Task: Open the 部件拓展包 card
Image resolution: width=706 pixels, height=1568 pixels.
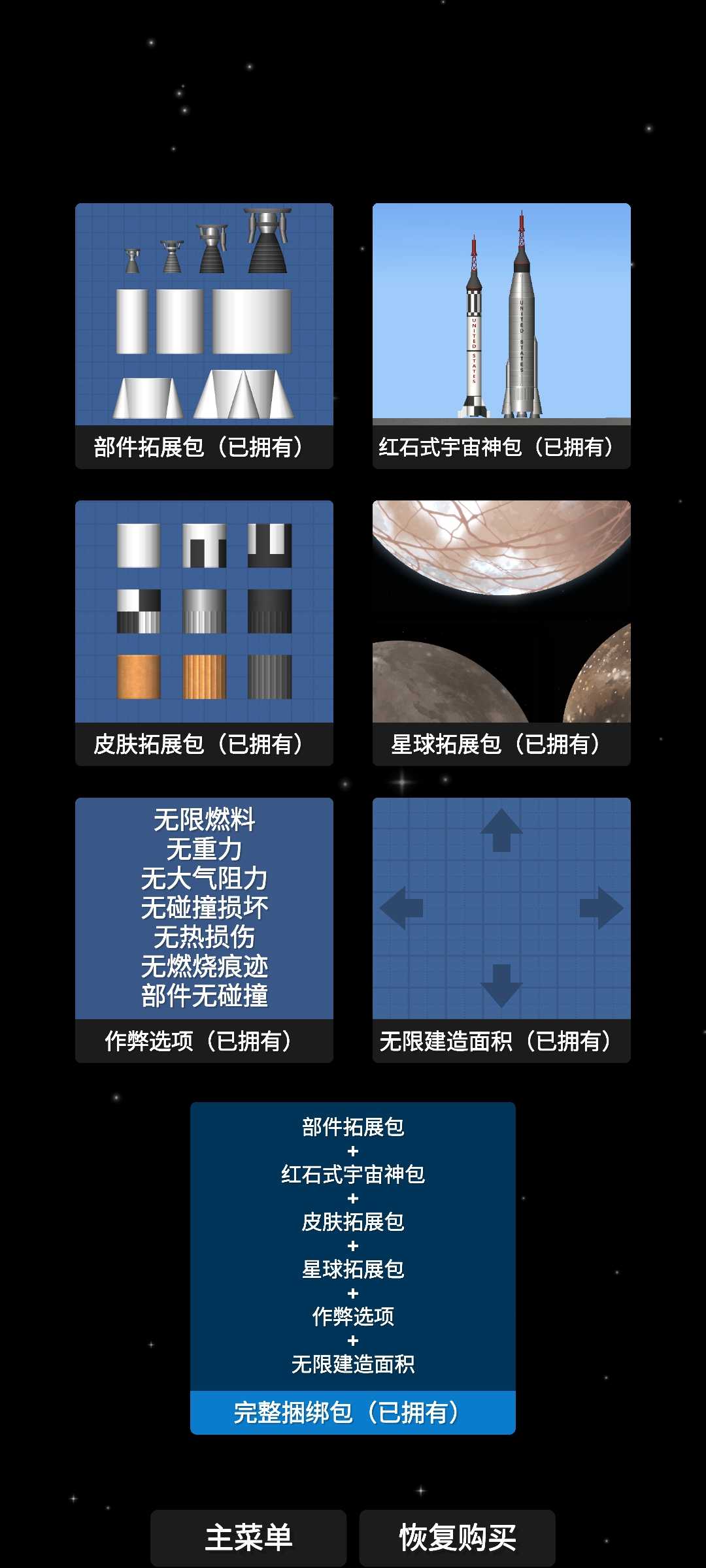Action: point(204,336)
